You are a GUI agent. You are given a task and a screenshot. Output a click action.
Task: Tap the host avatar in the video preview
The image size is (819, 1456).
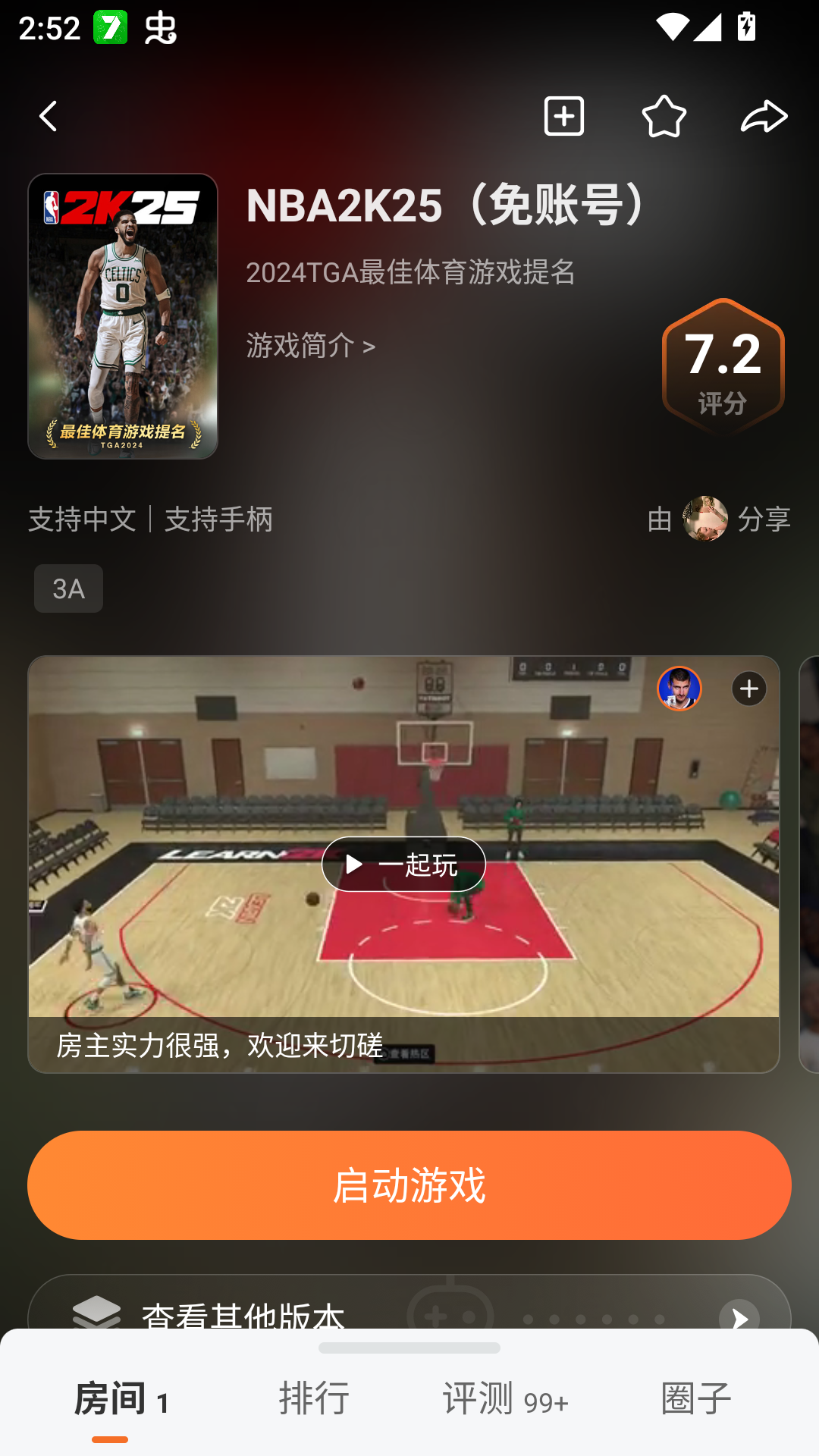pyautogui.click(x=680, y=689)
